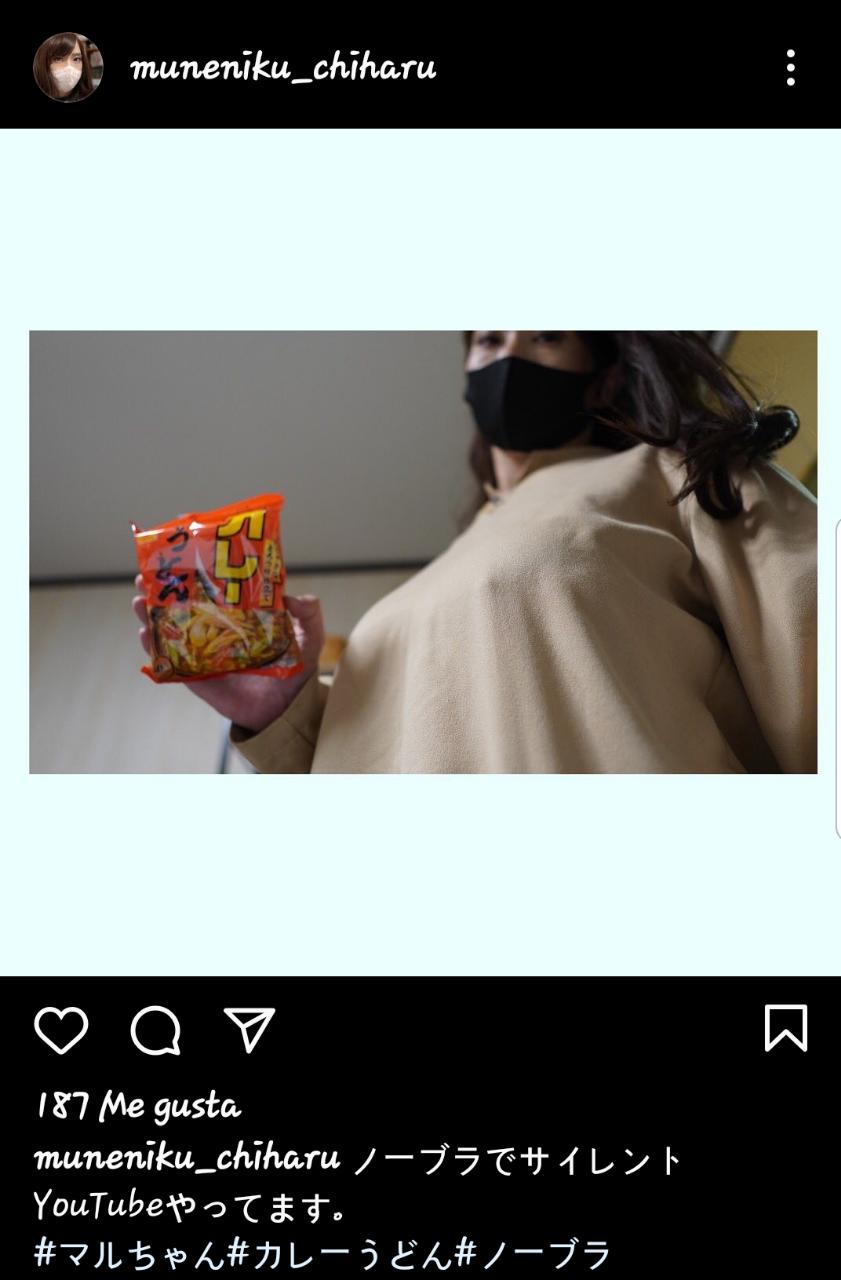
Task: Open comments via the speech bubble icon
Action: (156, 1029)
